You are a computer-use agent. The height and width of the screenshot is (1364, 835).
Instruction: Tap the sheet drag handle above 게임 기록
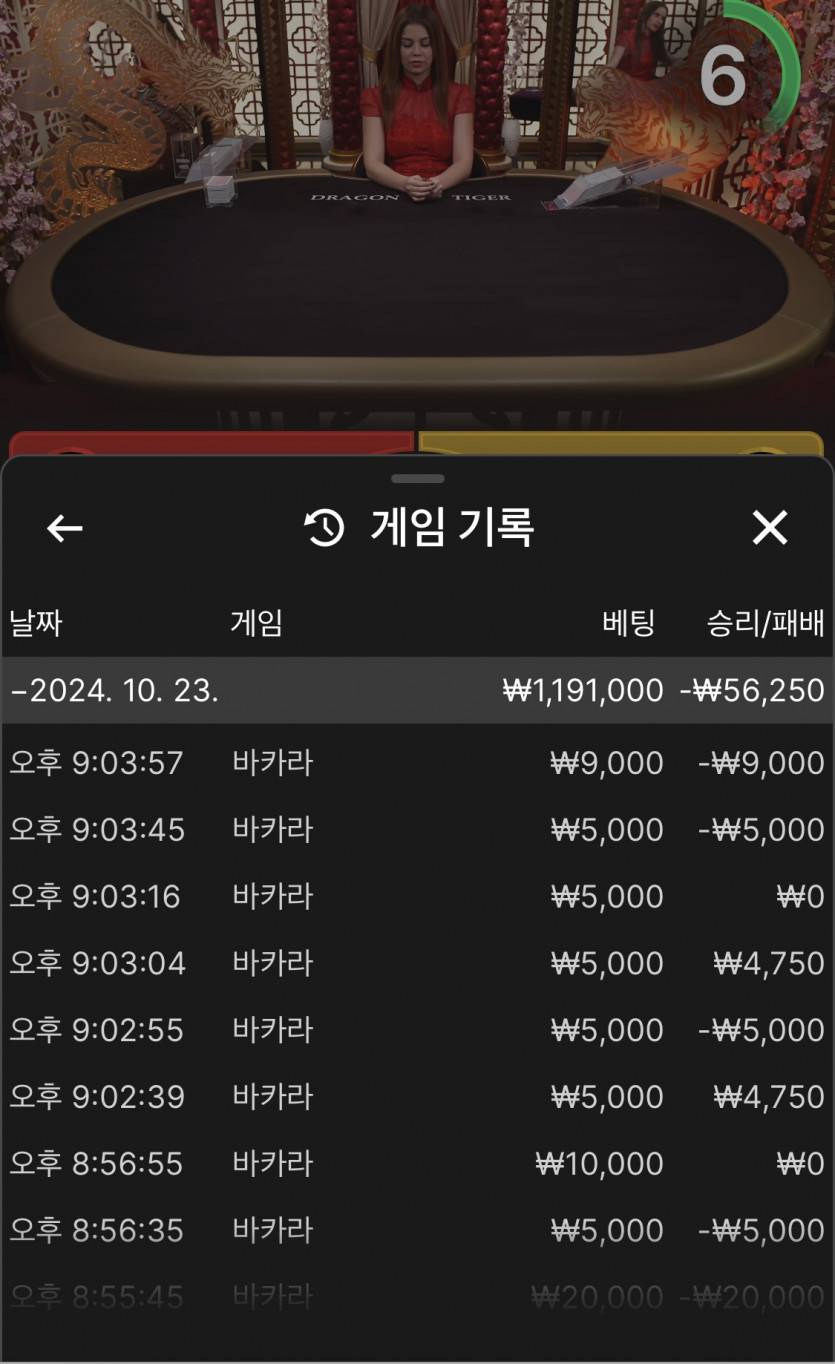pyautogui.click(x=418, y=479)
